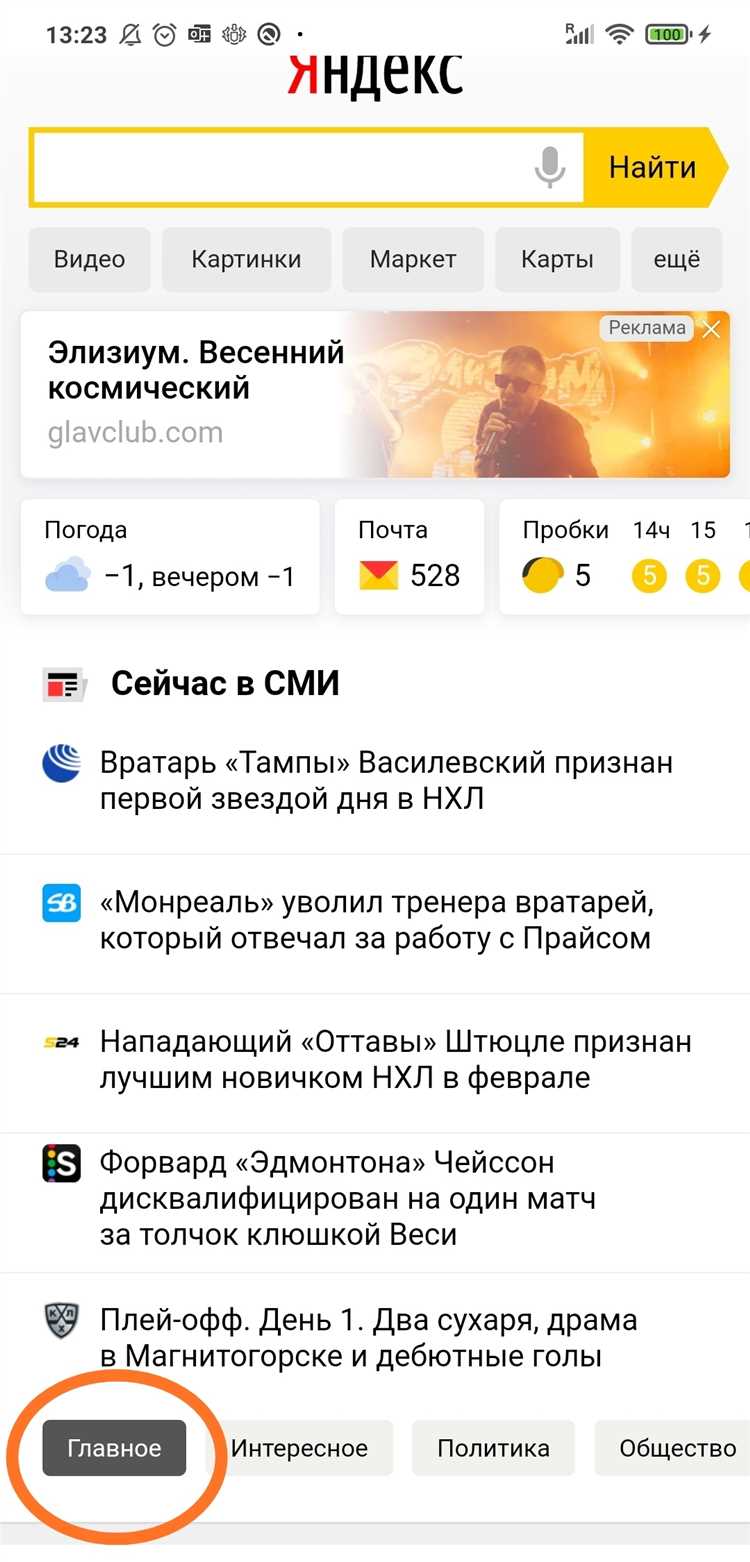Open the Видео section

[x=90, y=259]
